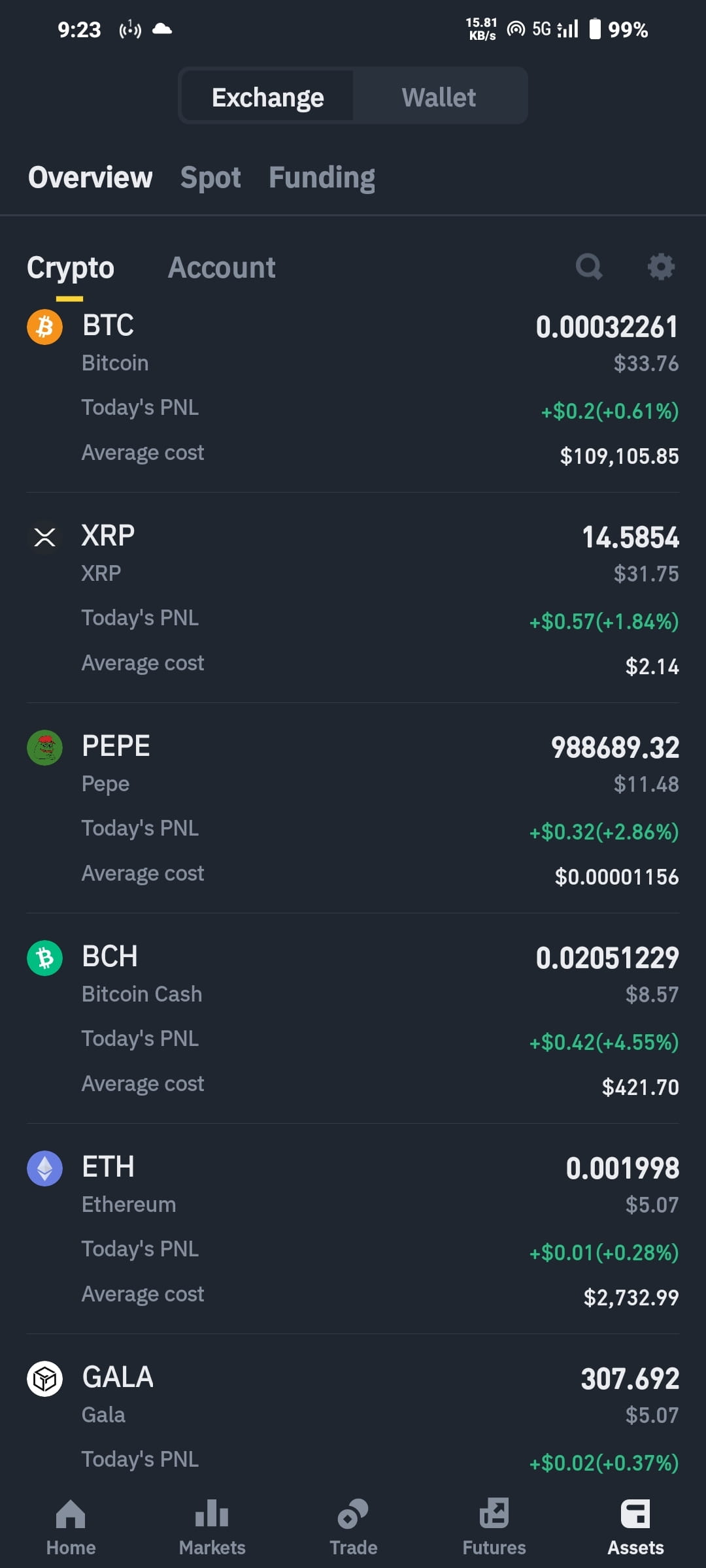706x1568 pixels.
Task: Open the asset list settings gear
Action: (x=661, y=267)
